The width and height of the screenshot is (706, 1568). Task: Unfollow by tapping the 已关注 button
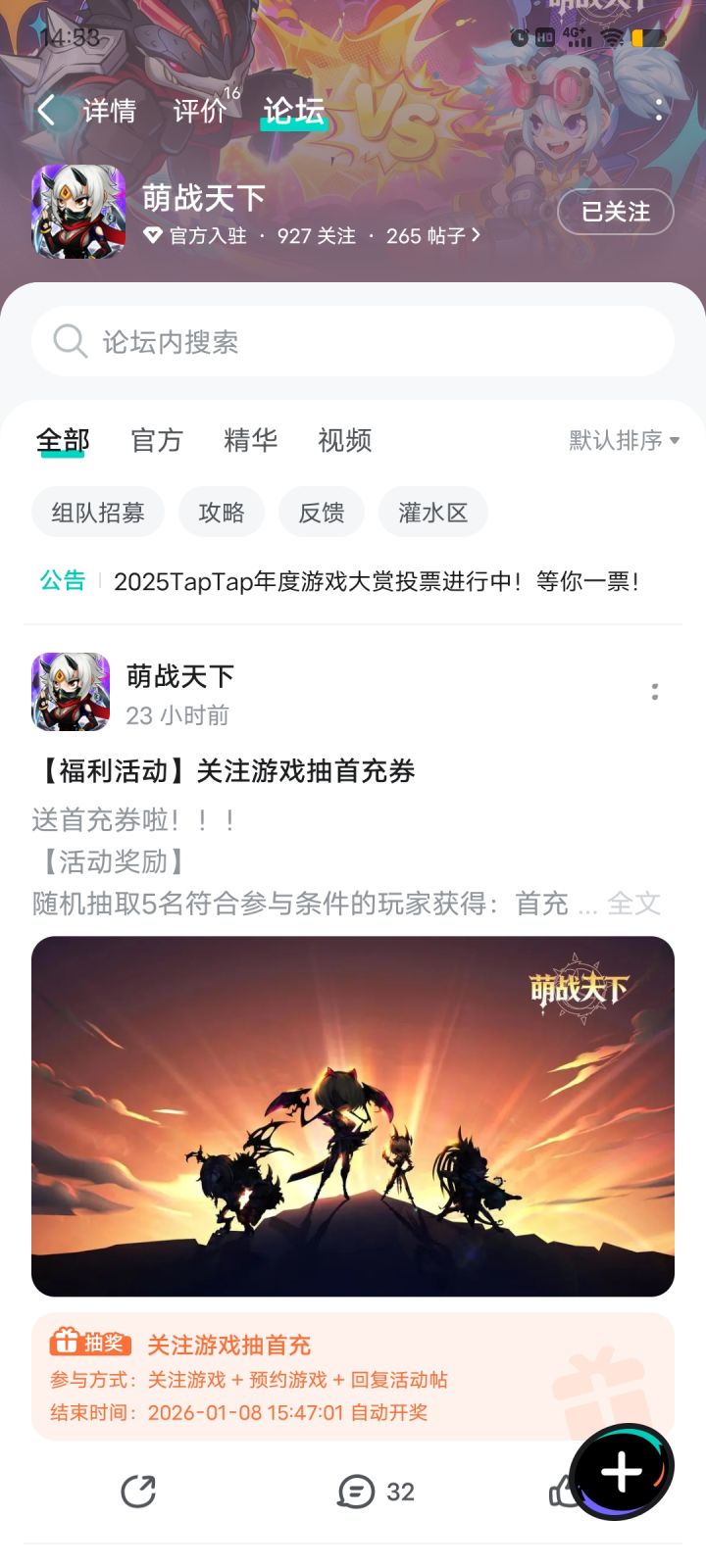pyautogui.click(x=615, y=212)
